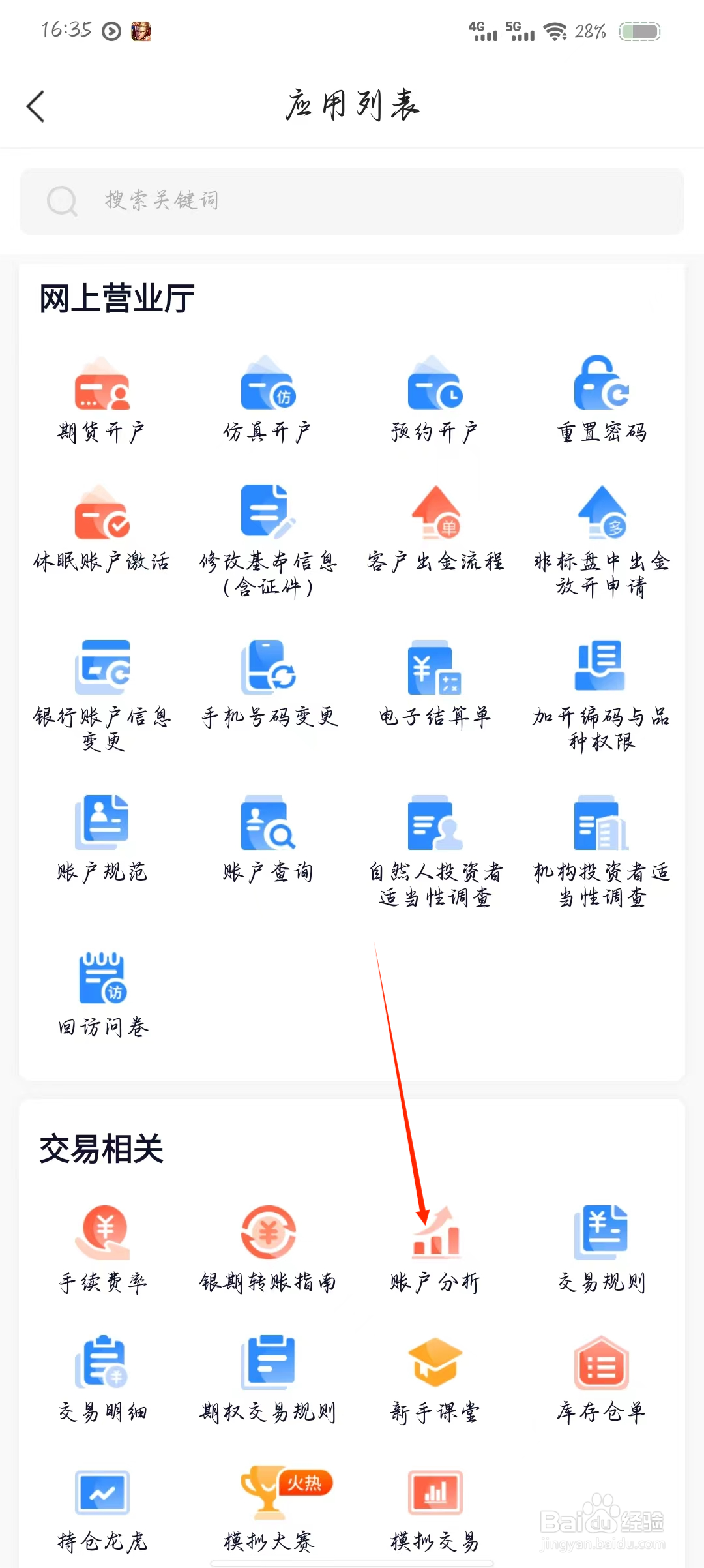Open 库存仓单
This screenshot has width=704, height=1568.
(x=601, y=1379)
